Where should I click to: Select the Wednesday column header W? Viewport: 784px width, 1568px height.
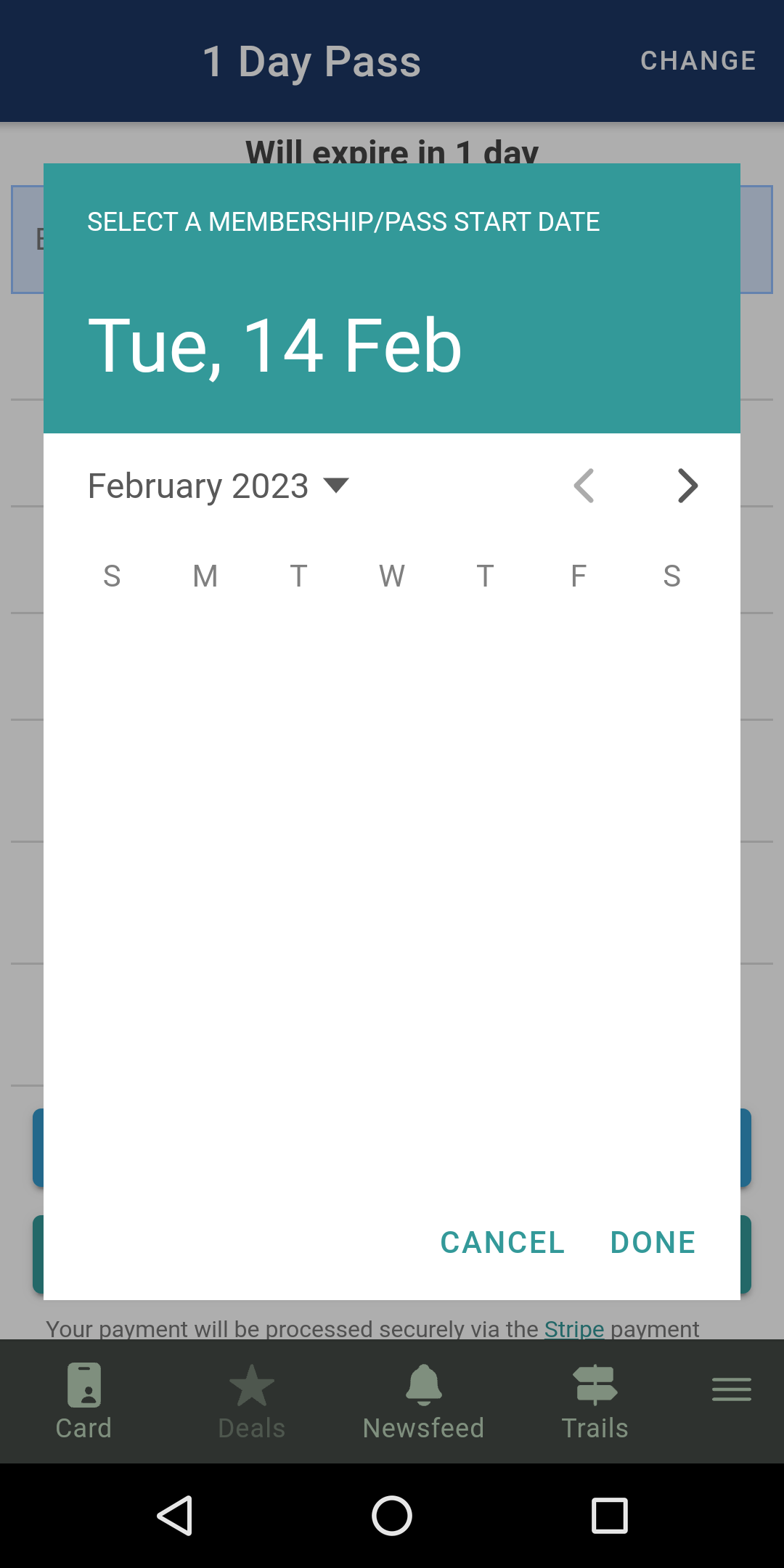391,575
